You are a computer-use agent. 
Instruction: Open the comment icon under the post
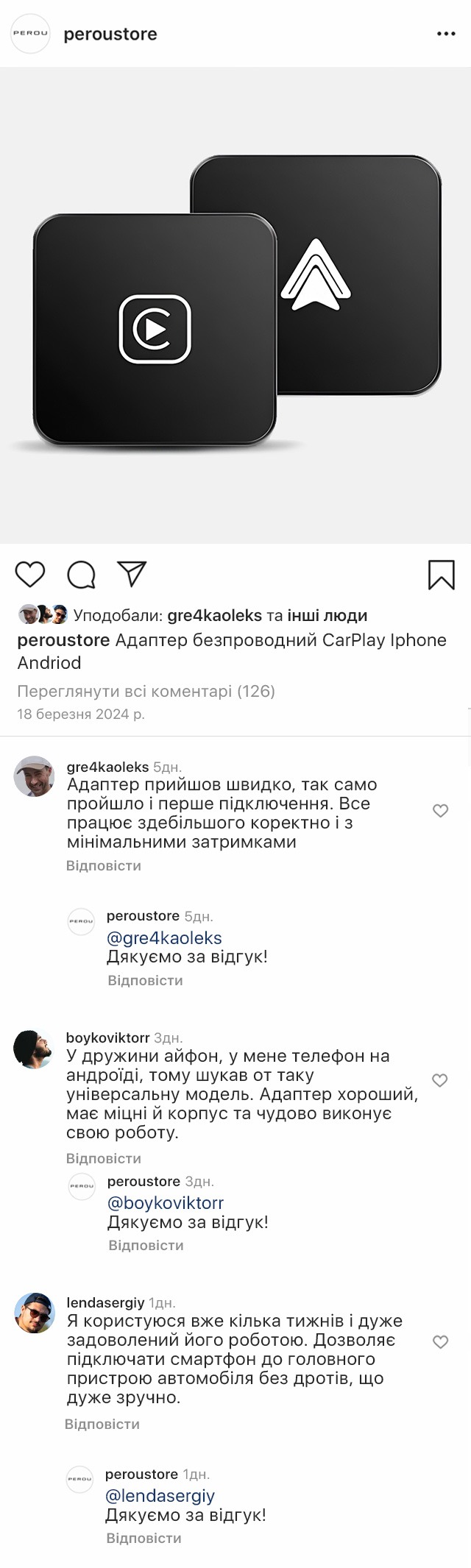click(81, 575)
